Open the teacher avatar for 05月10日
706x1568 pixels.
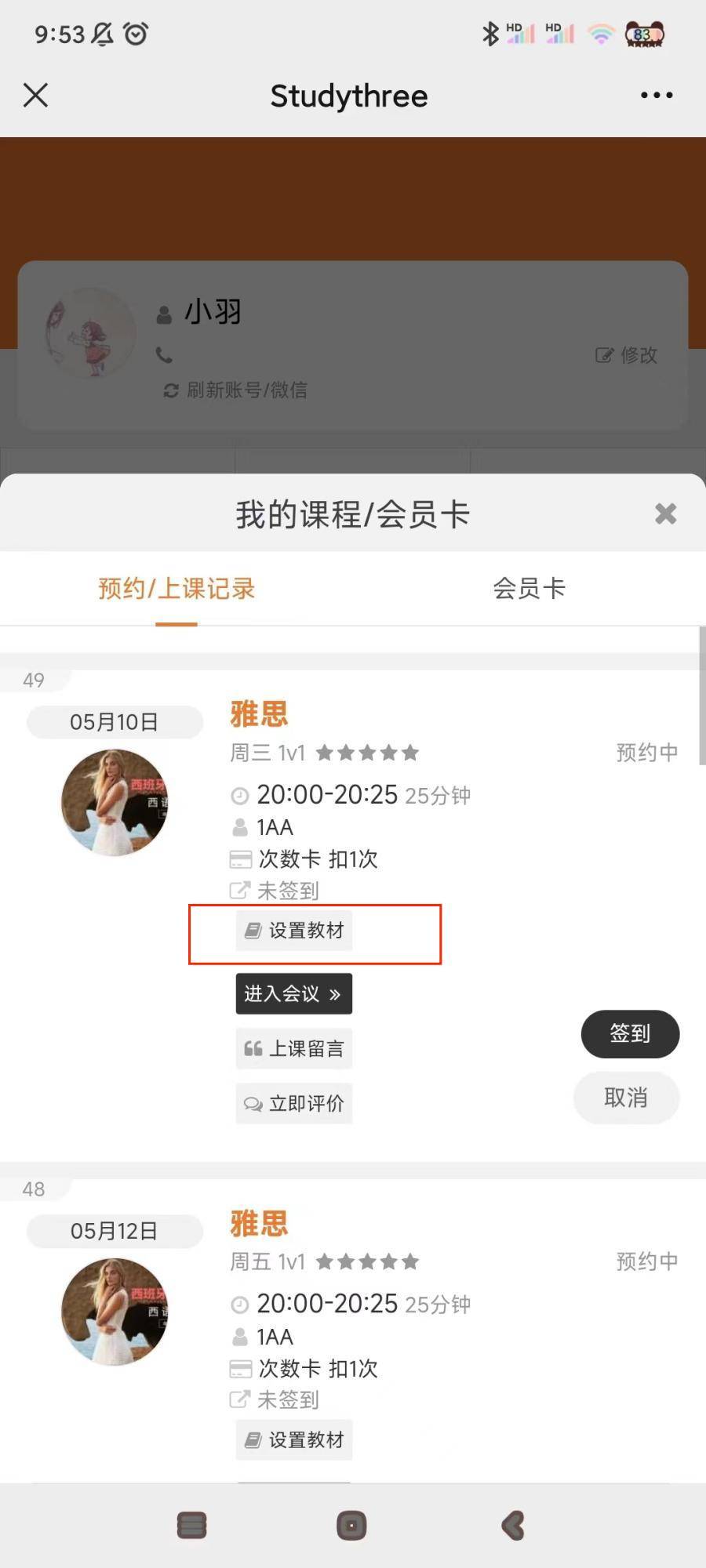tap(115, 802)
